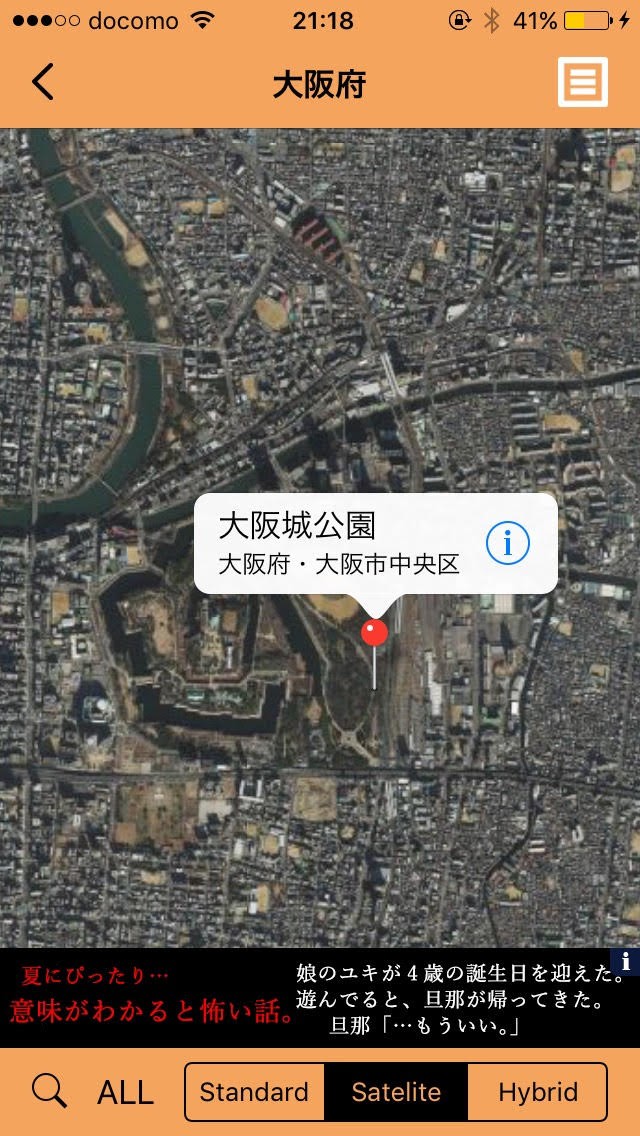Open the search magnifier
The image size is (640, 1136).
click(49, 1091)
